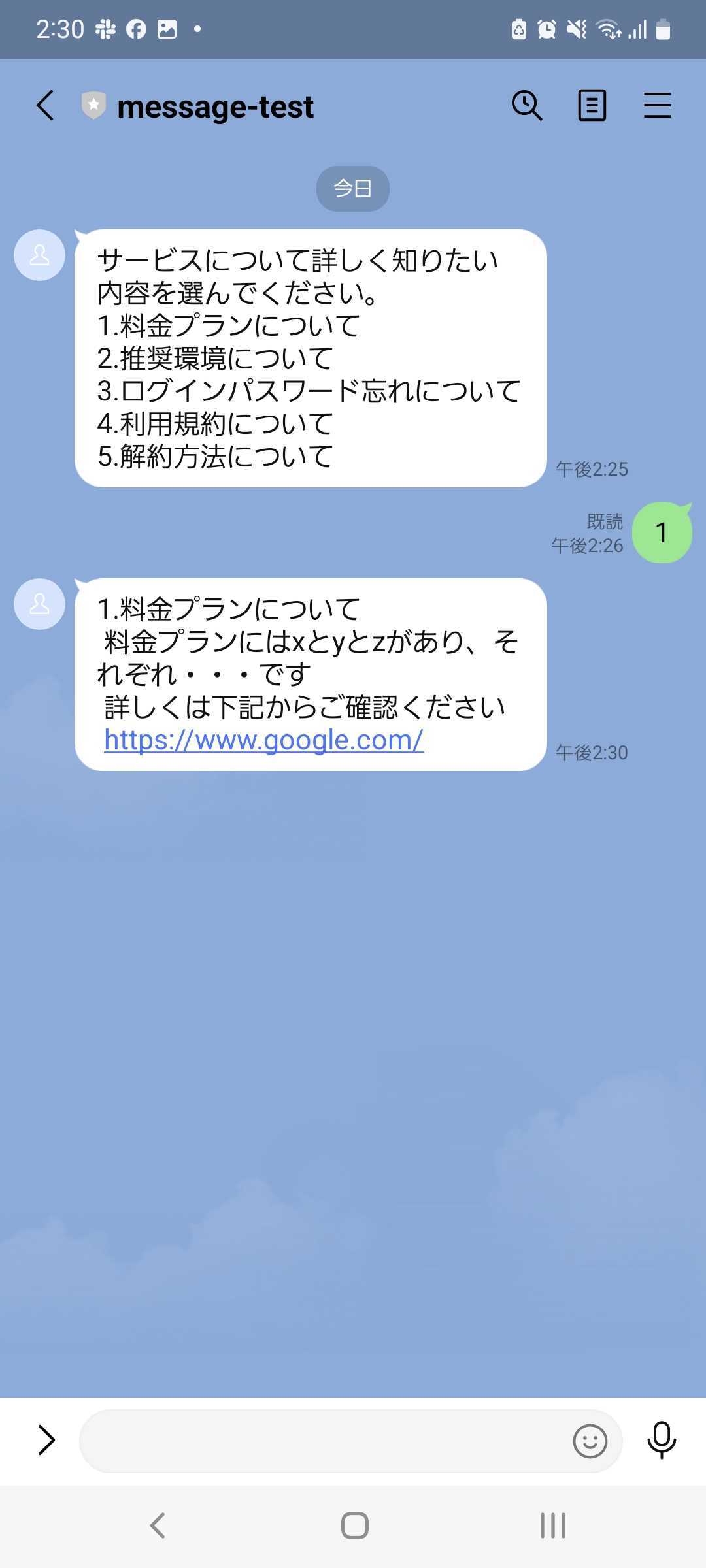Tap the verified badge next to message-test
This screenshot has height=1568, width=706.
tap(92, 105)
